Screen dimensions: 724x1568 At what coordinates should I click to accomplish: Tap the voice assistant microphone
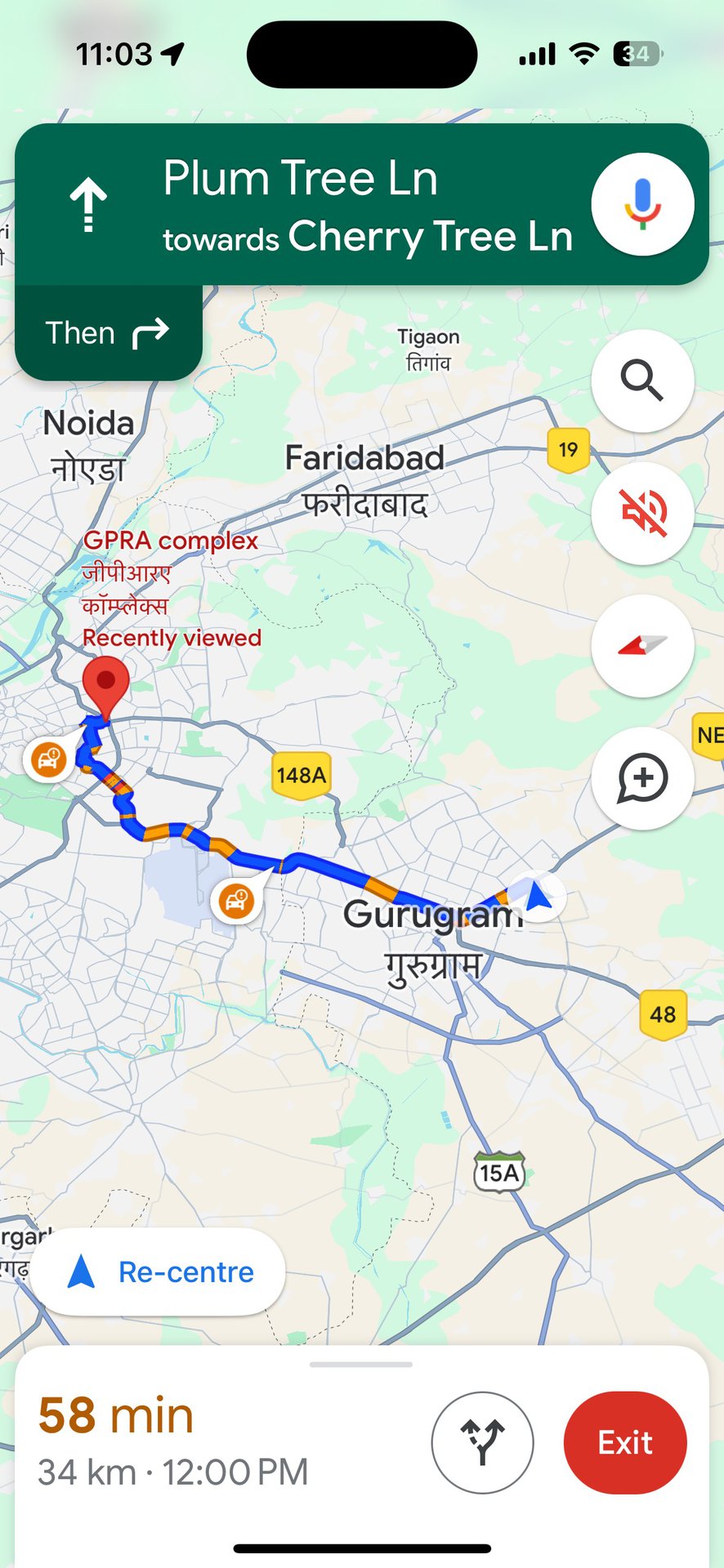tap(642, 204)
